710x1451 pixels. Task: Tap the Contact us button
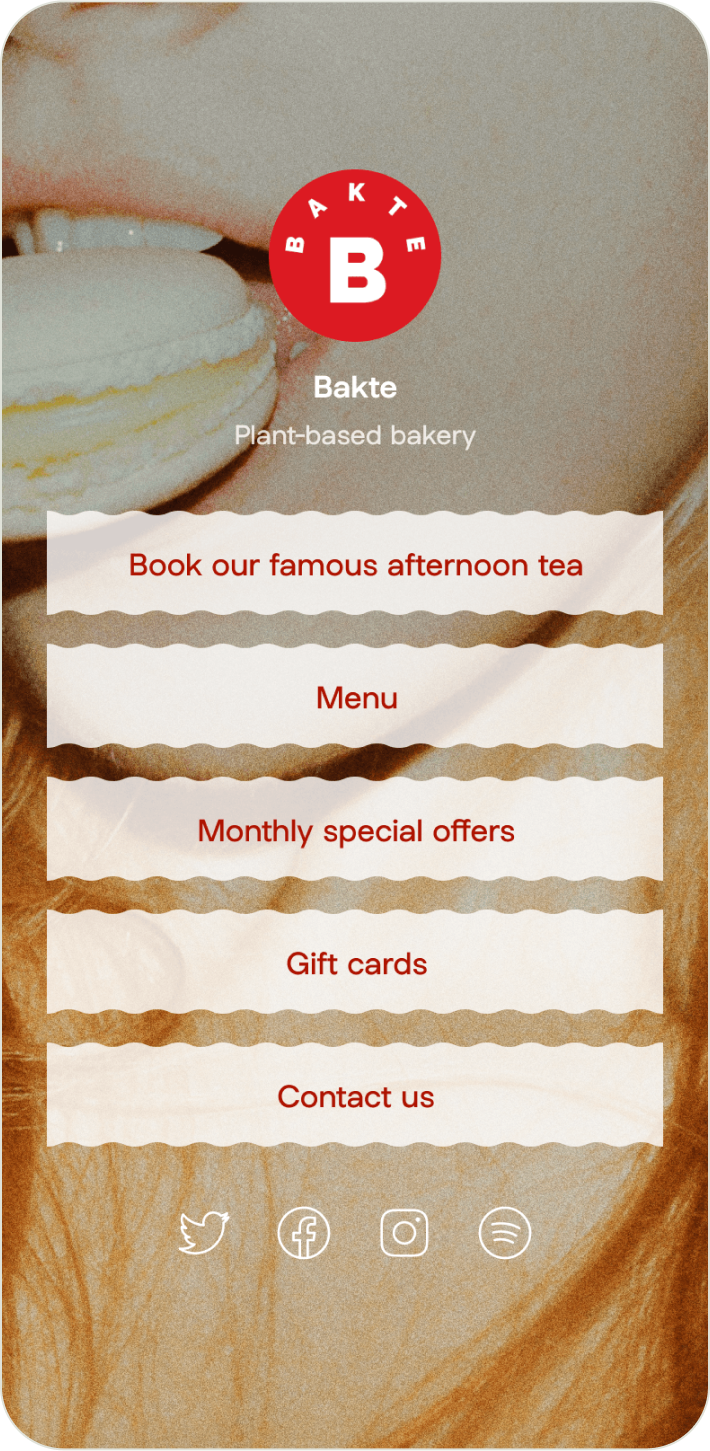(355, 1097)
